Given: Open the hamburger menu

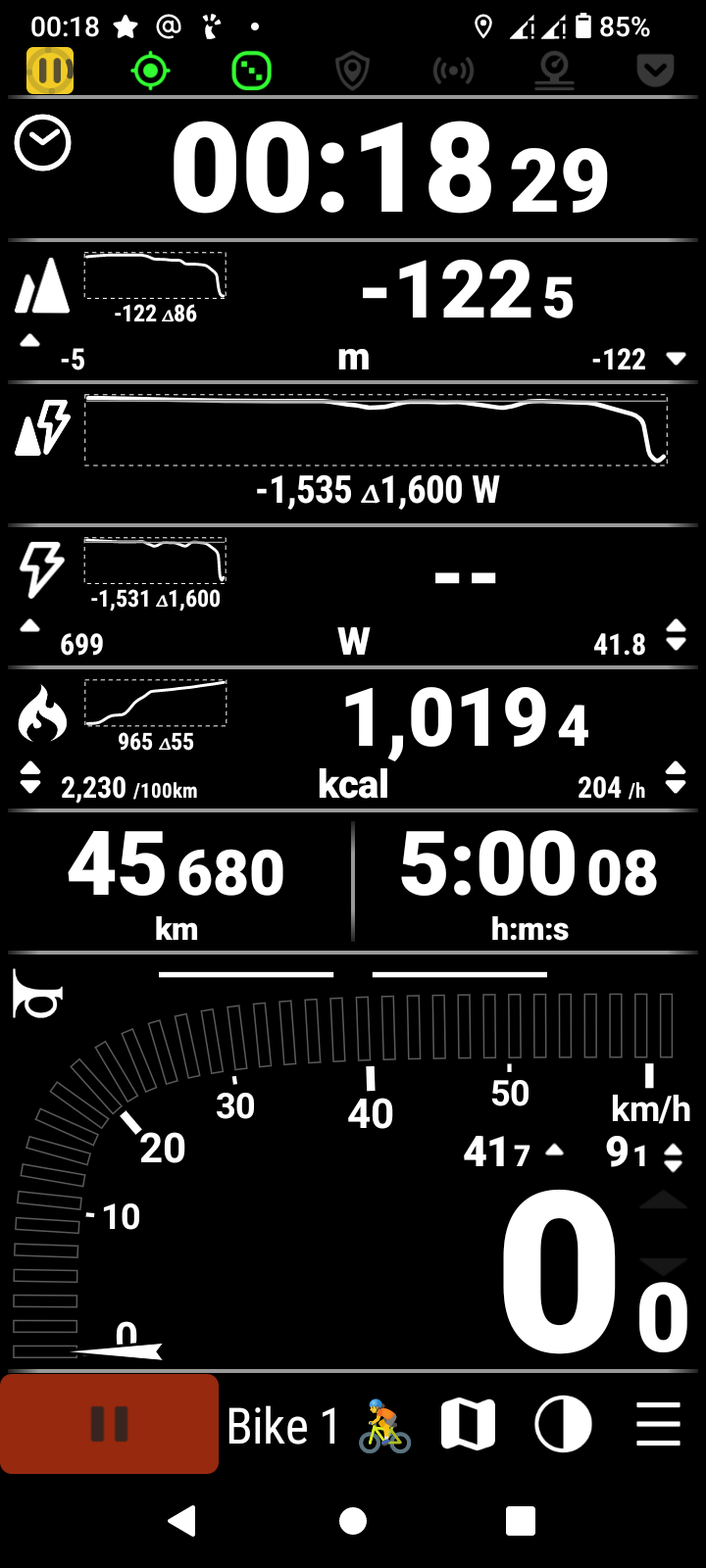Looking at the screenshot, I should pyautogui.click(x=658, y=1424).
